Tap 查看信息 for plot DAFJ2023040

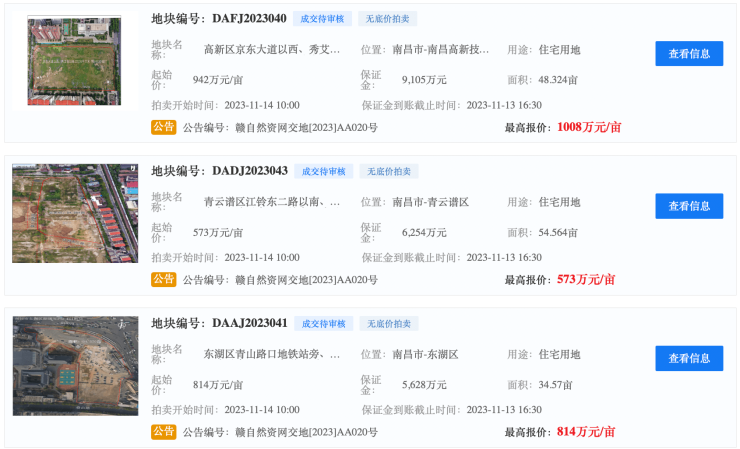tap(688, 54)
